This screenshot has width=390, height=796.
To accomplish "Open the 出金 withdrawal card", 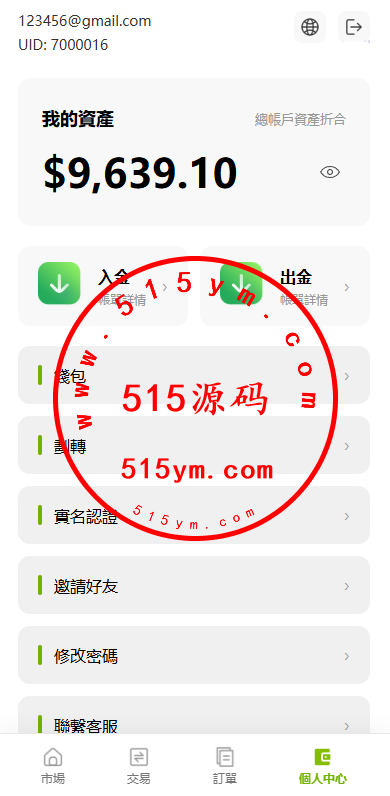I will pos(285,286).
